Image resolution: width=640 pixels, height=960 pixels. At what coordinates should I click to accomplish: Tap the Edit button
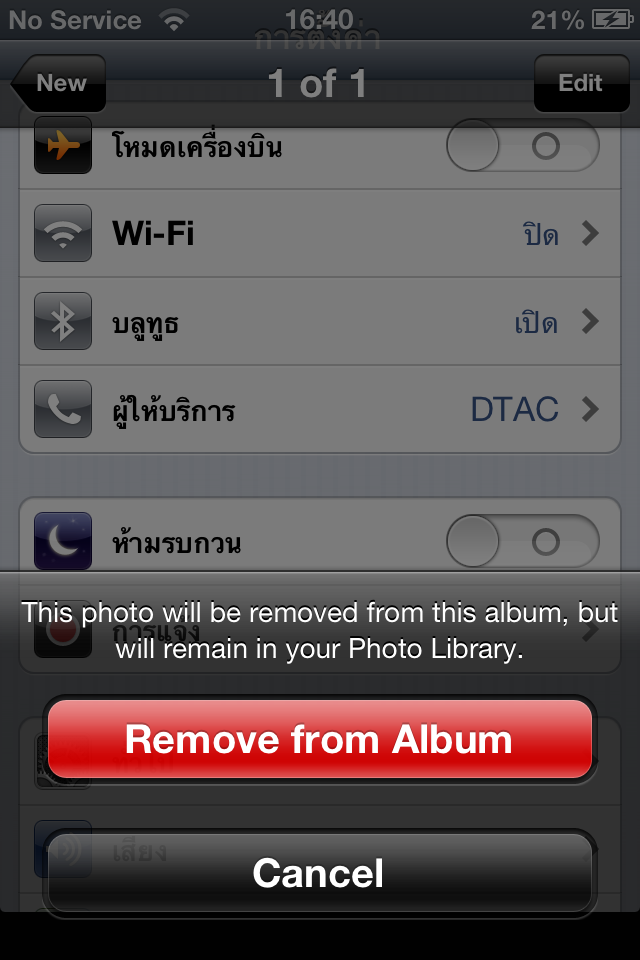[580, 83]
